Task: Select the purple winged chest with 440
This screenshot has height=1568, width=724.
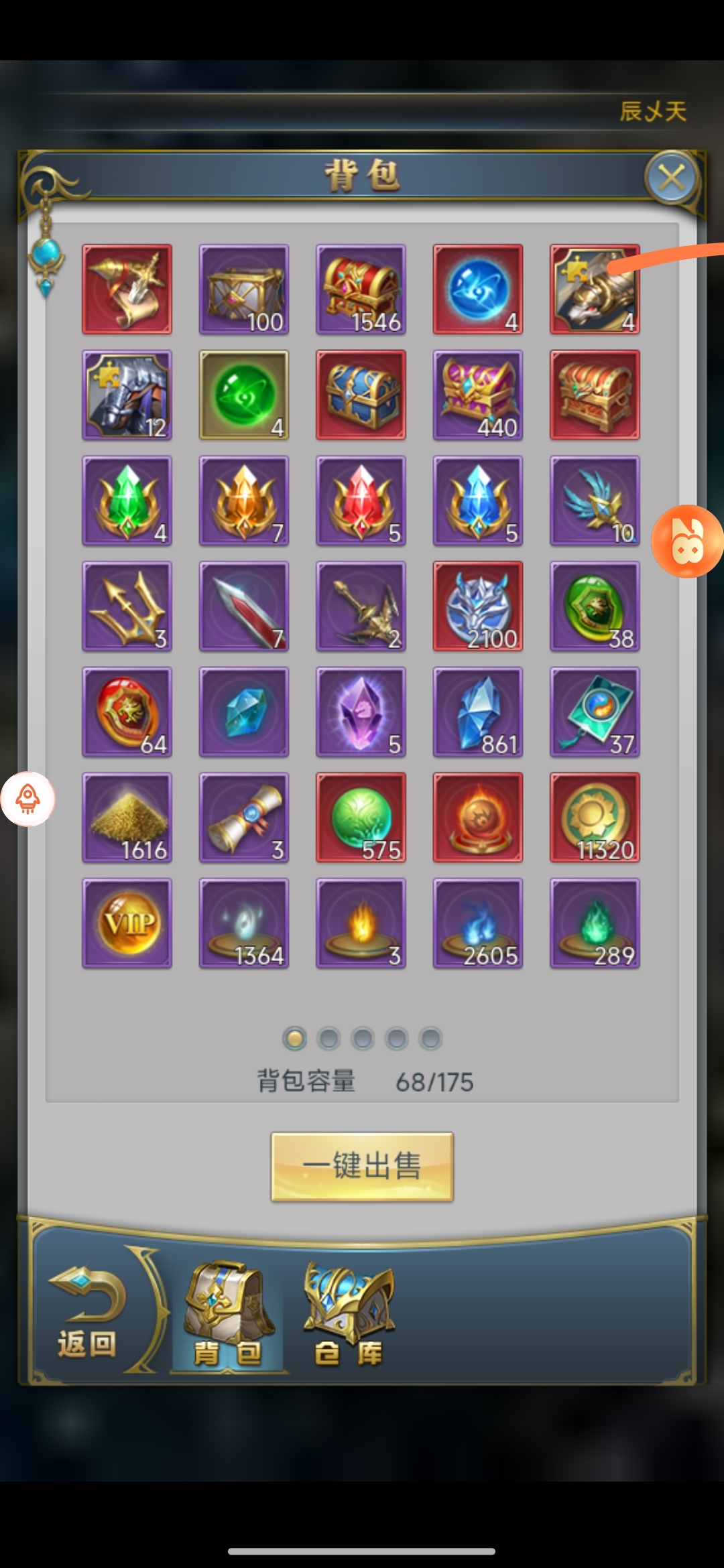Action: [478, 395]
